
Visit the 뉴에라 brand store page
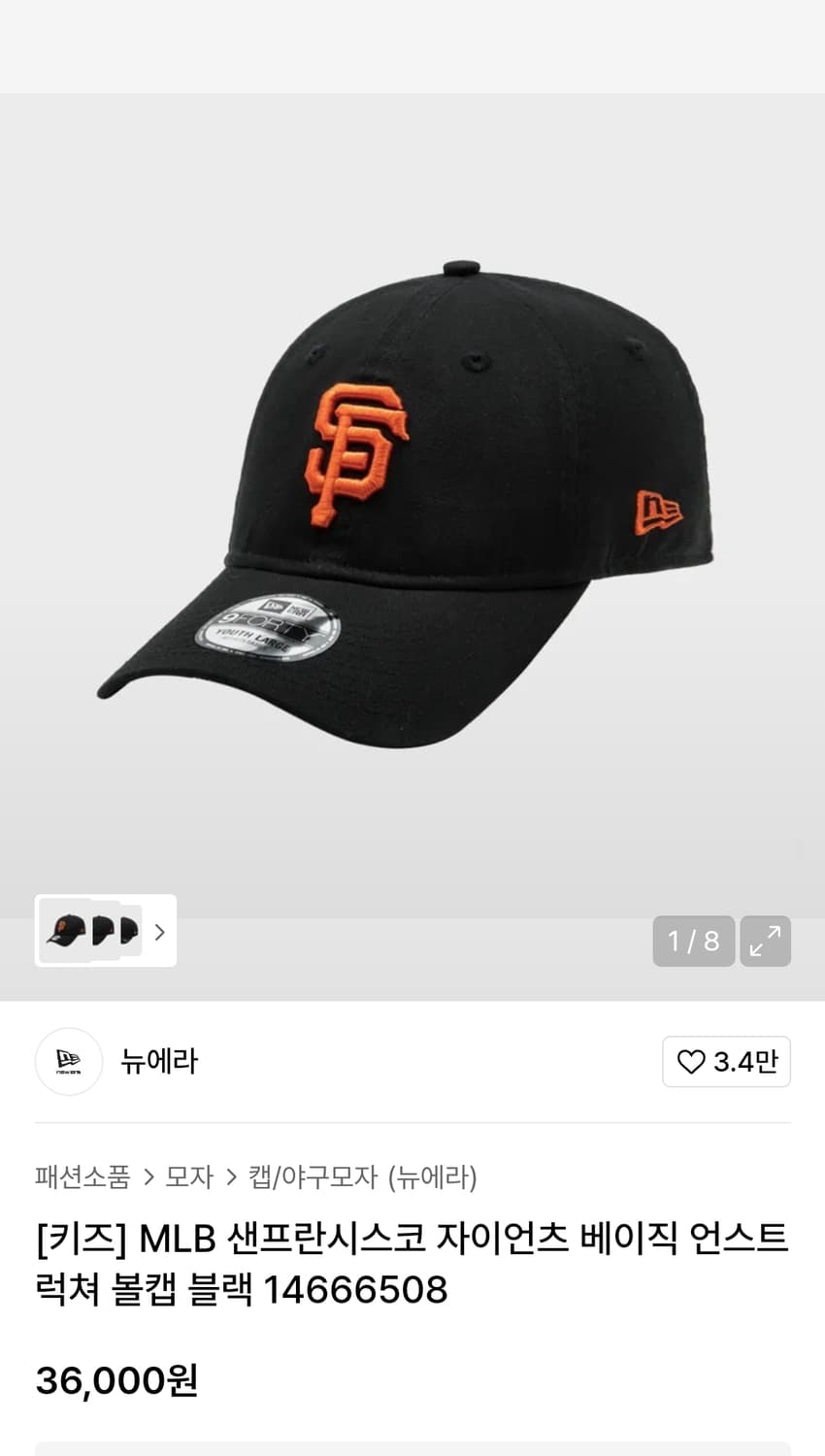[x=158, y=1062]
